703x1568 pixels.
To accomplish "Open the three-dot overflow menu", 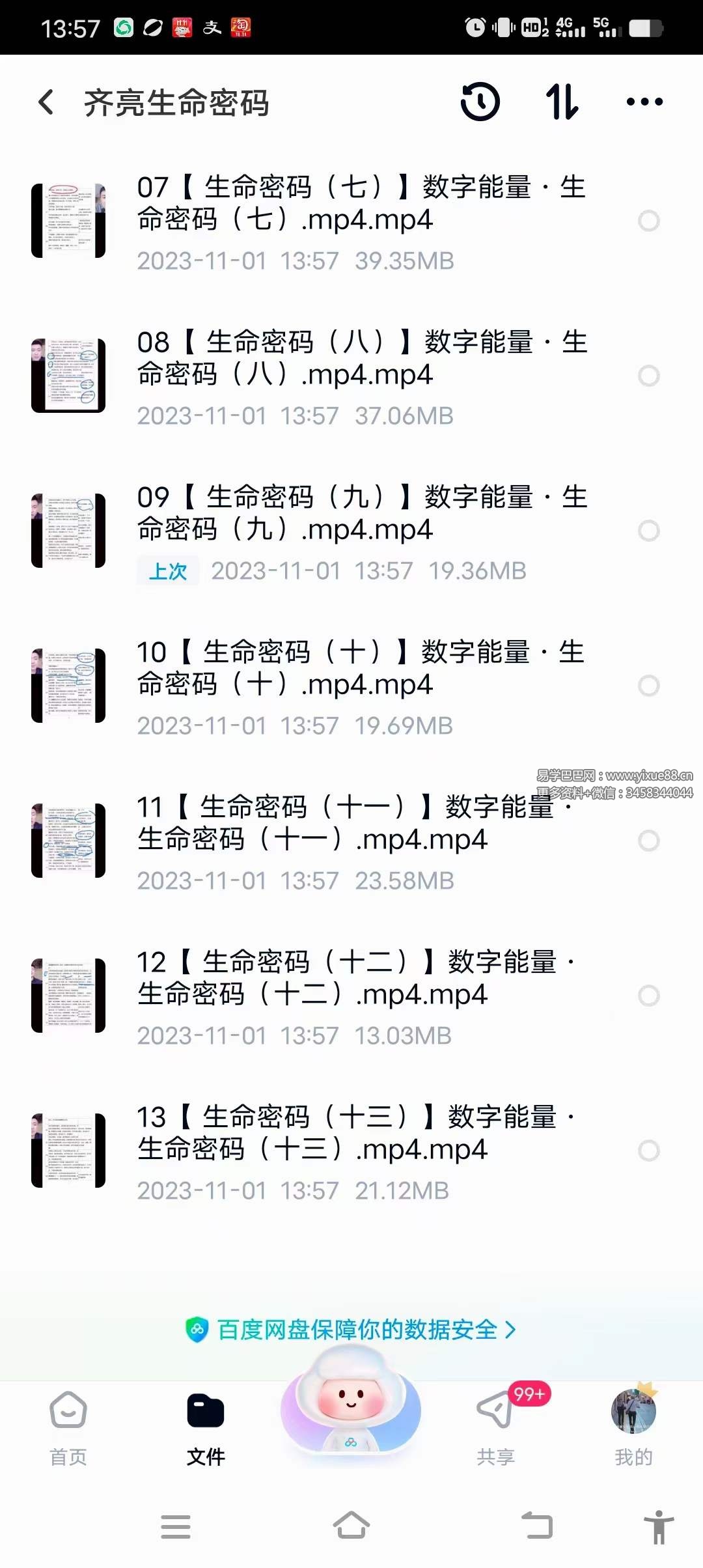I will tap(644, 102).
